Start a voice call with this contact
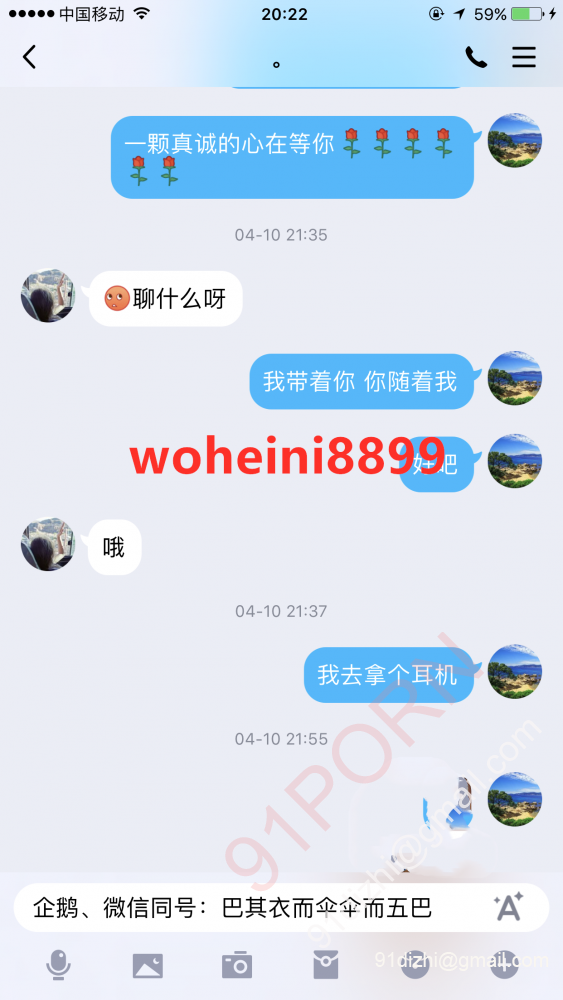Image resolution: width=563 pixels, height=1000 pixels. [x=476, y=58]
